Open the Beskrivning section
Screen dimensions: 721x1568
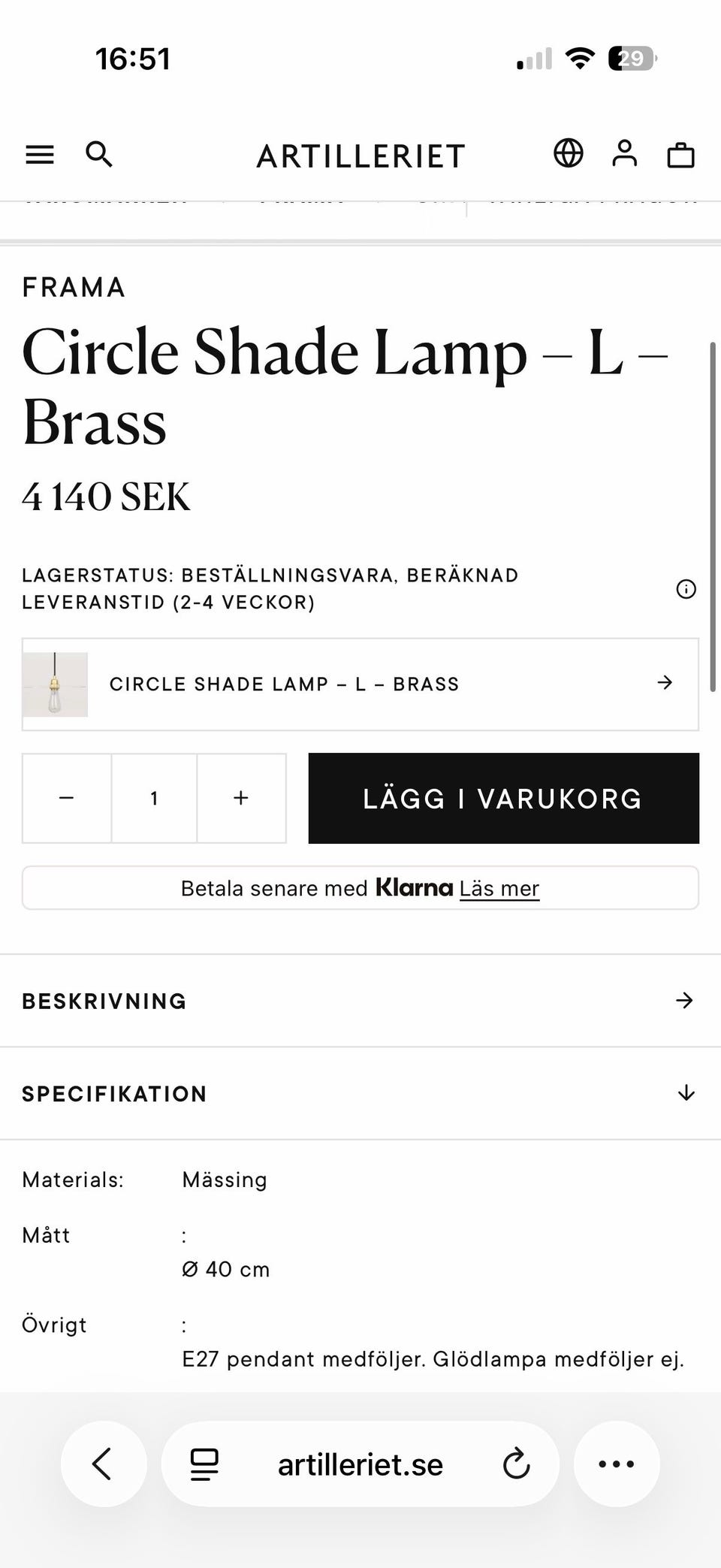(x=360, y=1001)
